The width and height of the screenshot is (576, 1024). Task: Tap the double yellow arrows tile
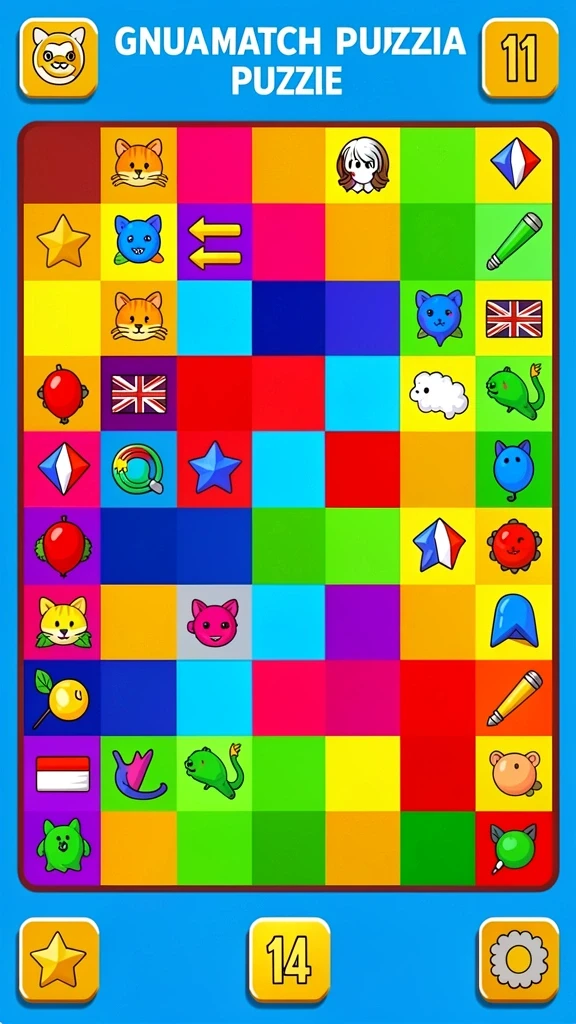(215, 244)
